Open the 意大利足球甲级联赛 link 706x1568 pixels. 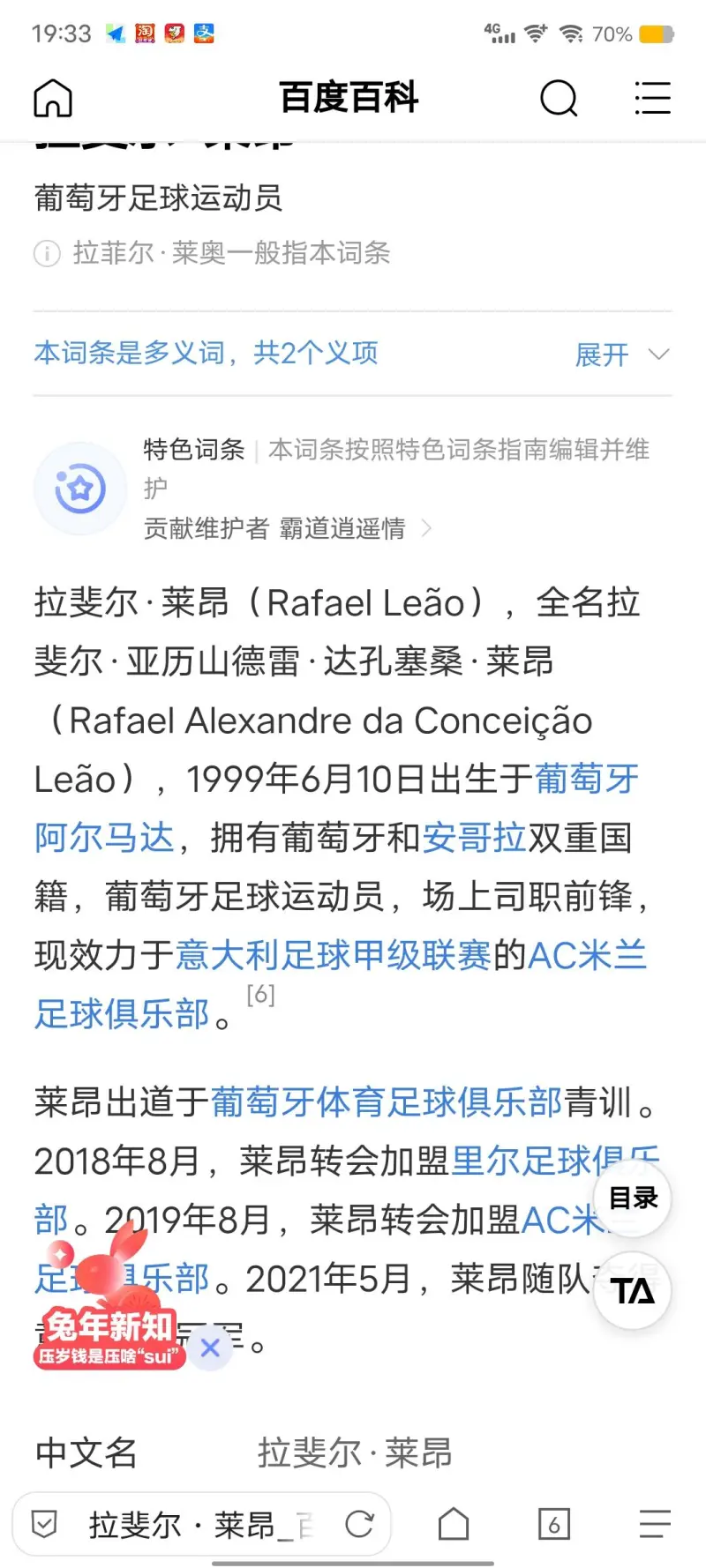tap(334, 955)
